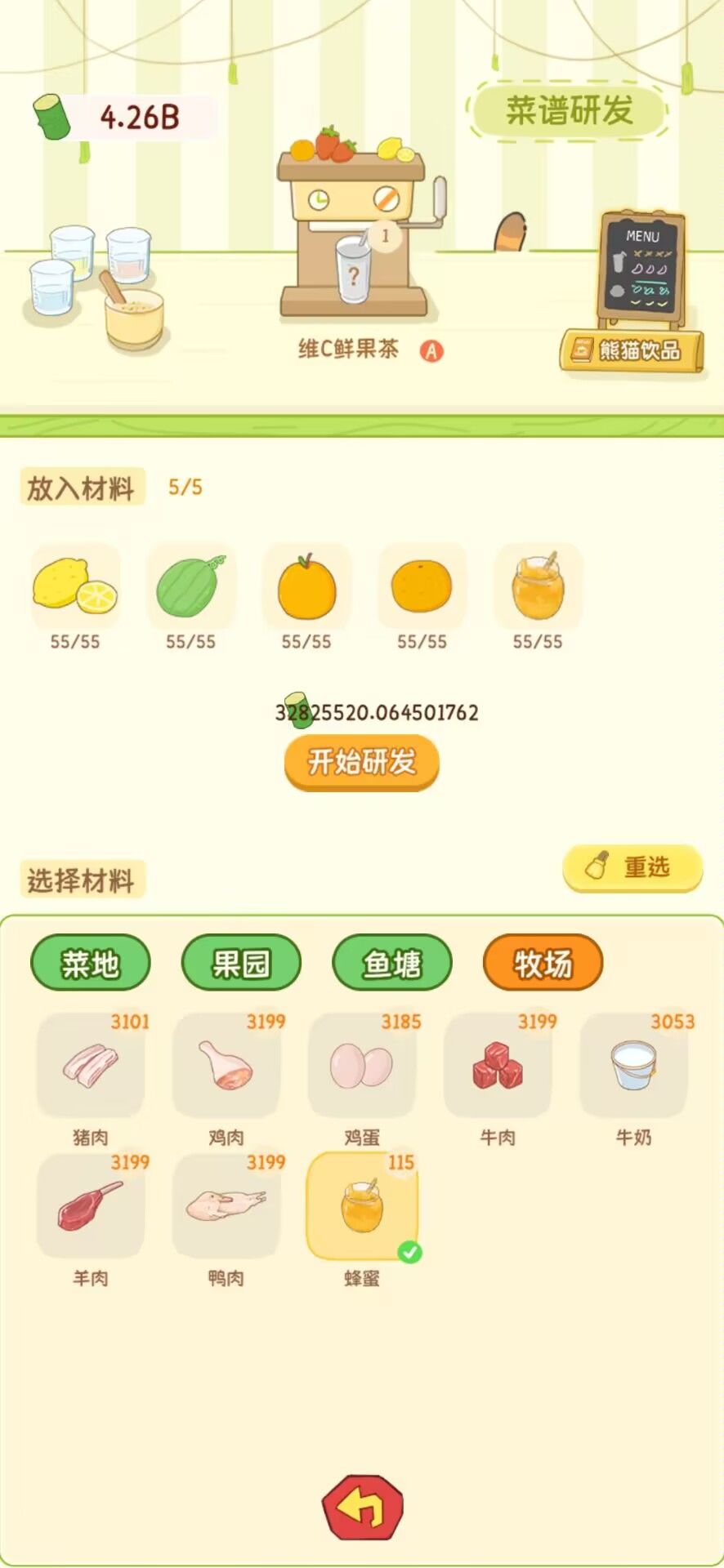This screenshot has width=724, height=1568.
Task: Switch to the 菜地 vegetable garden tab
Action: tap(90, 964)
